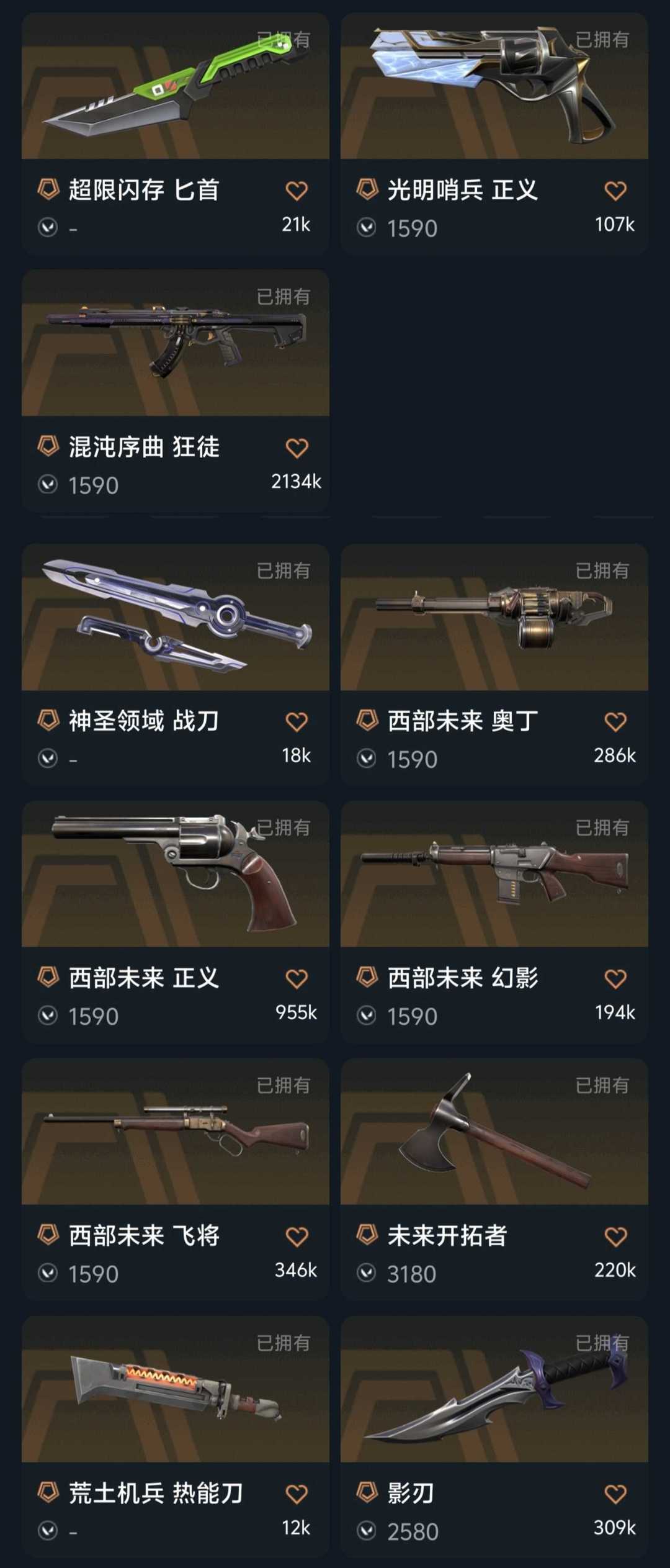Favorite the 西部未来 奥丁 skin
This screenshot has height=1568, width=670.
pos(615,722)
